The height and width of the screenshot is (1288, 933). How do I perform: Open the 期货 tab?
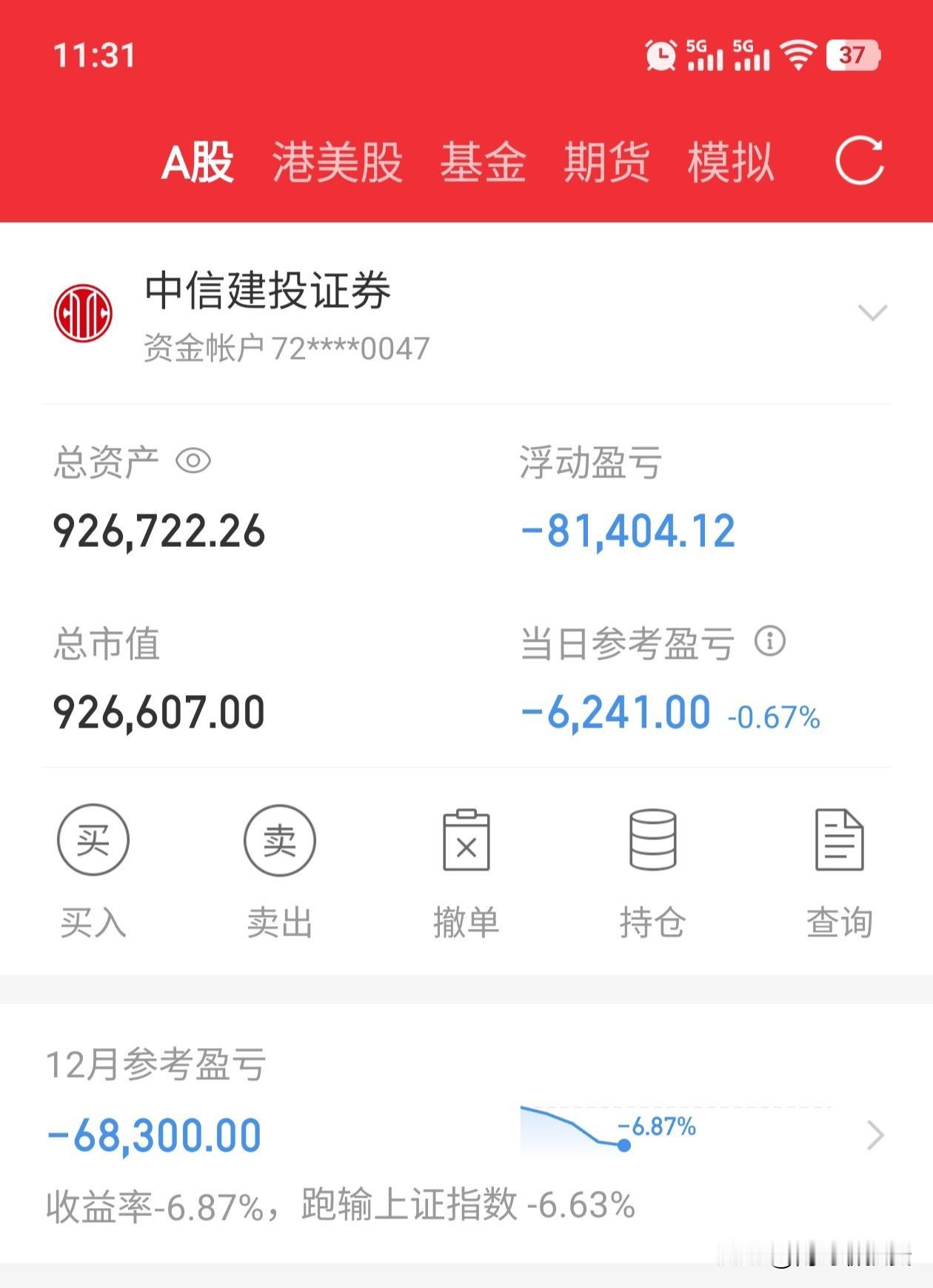[607, 163]
